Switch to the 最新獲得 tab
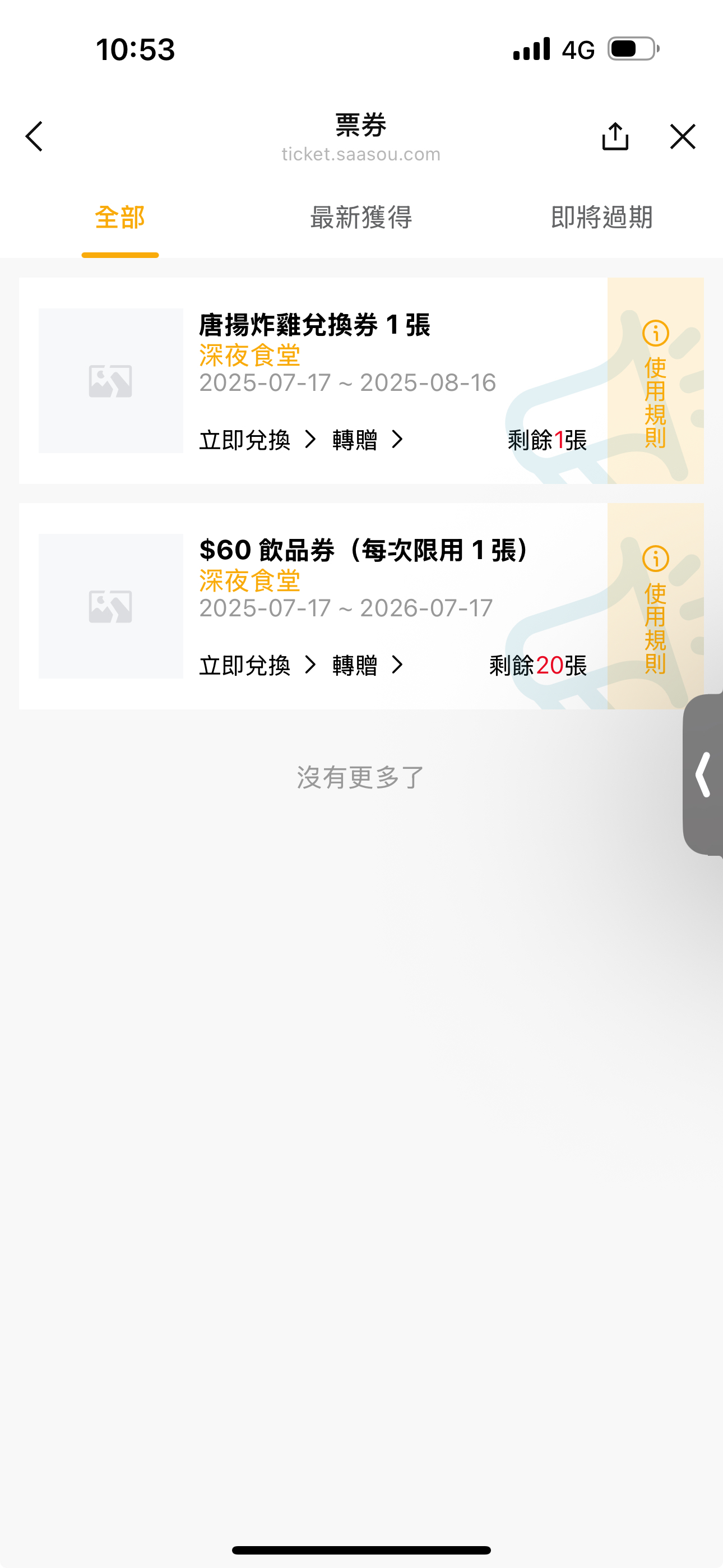723x1568 pixels. pyautogui.click(x=361, y=217)
